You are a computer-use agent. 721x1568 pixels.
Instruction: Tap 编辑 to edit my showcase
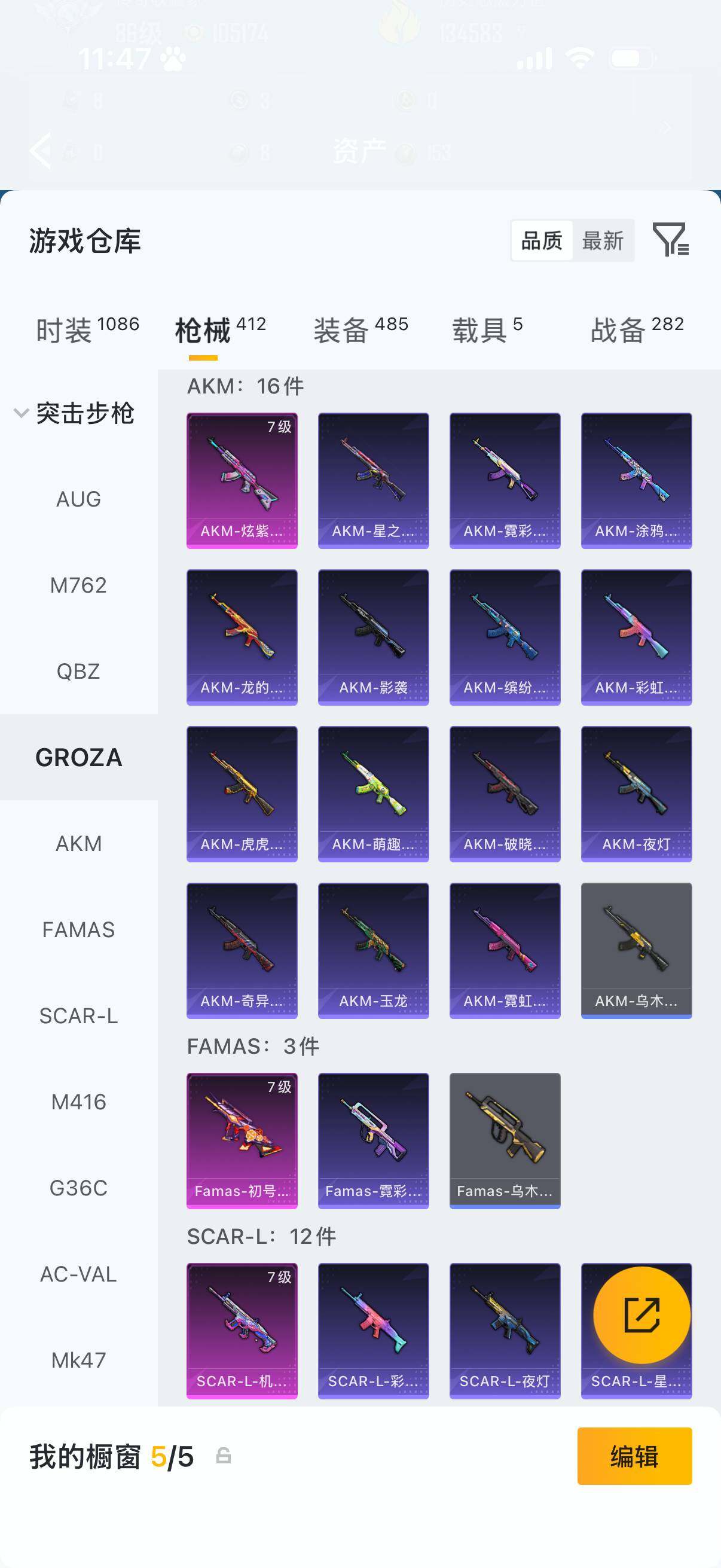[x=634, y=1456]
